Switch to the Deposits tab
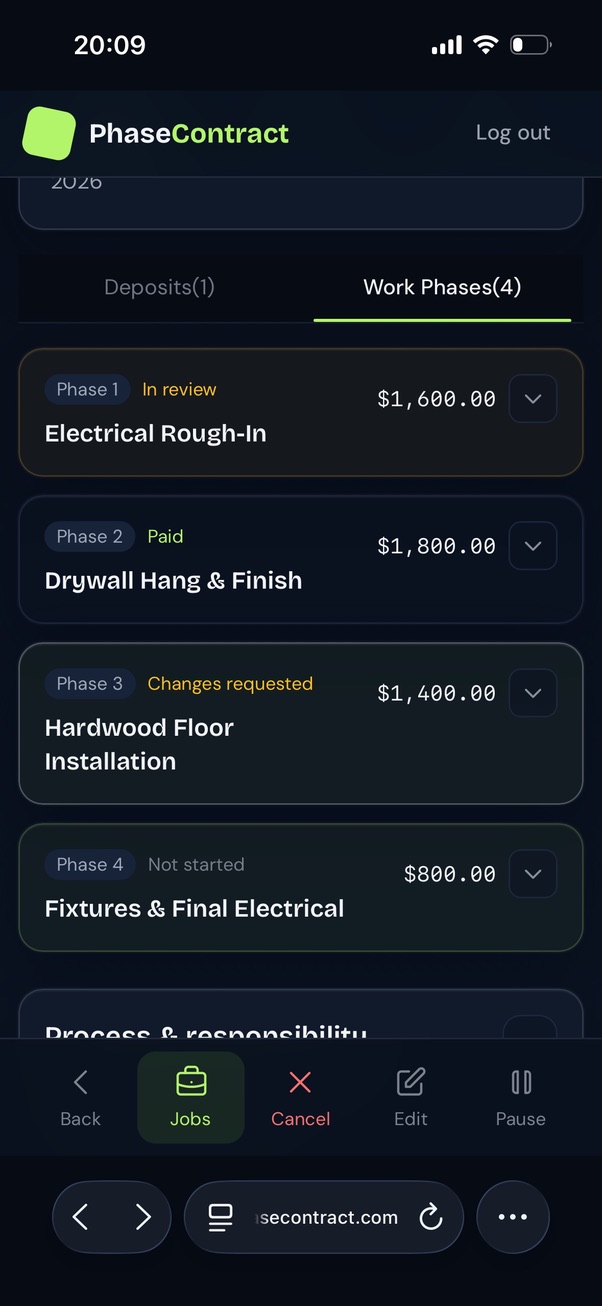The width and height of the screenshot is (602, 1306). pyautogui.click(x=159, y=288)
